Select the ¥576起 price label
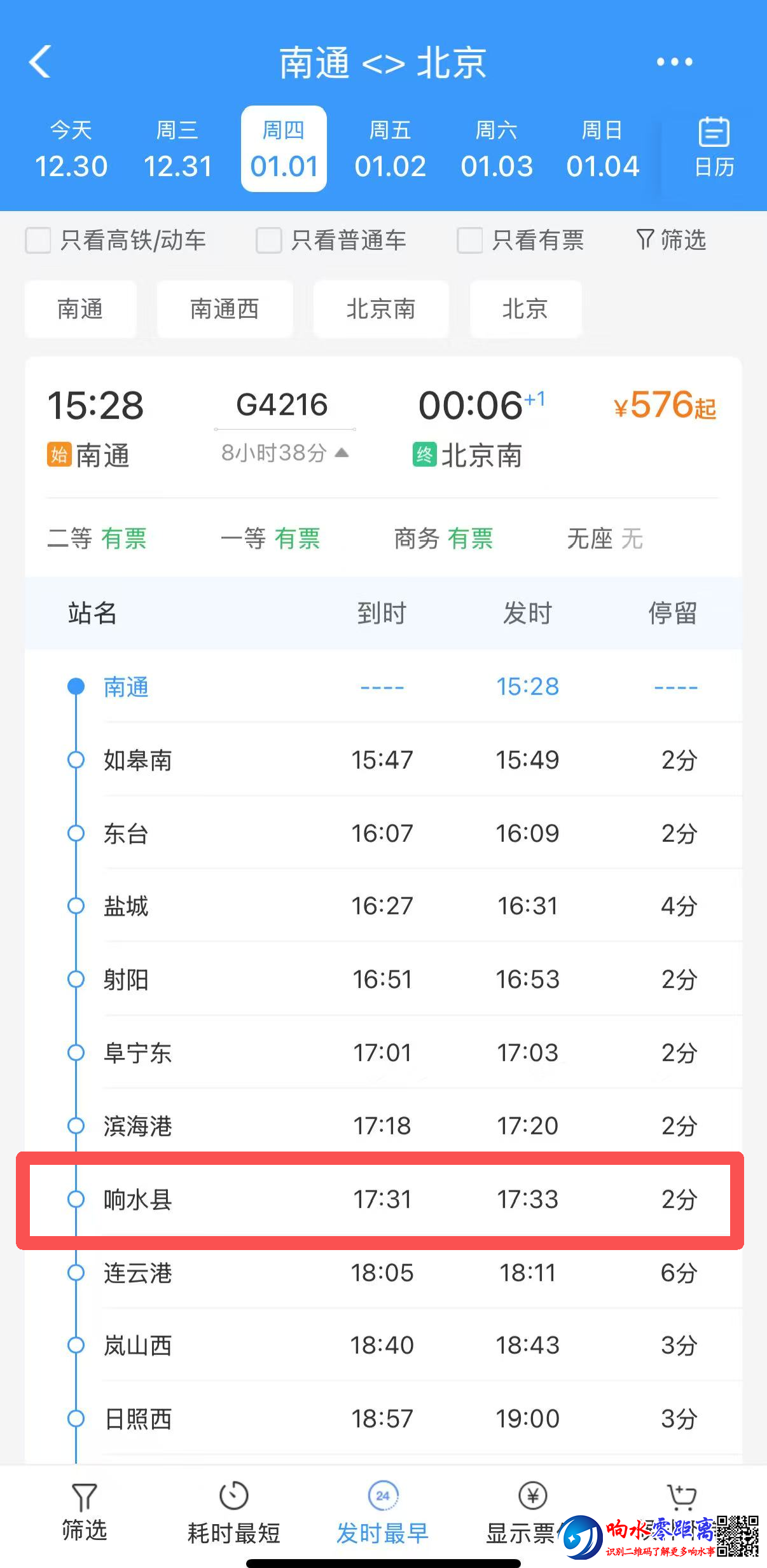 point(663,405)
